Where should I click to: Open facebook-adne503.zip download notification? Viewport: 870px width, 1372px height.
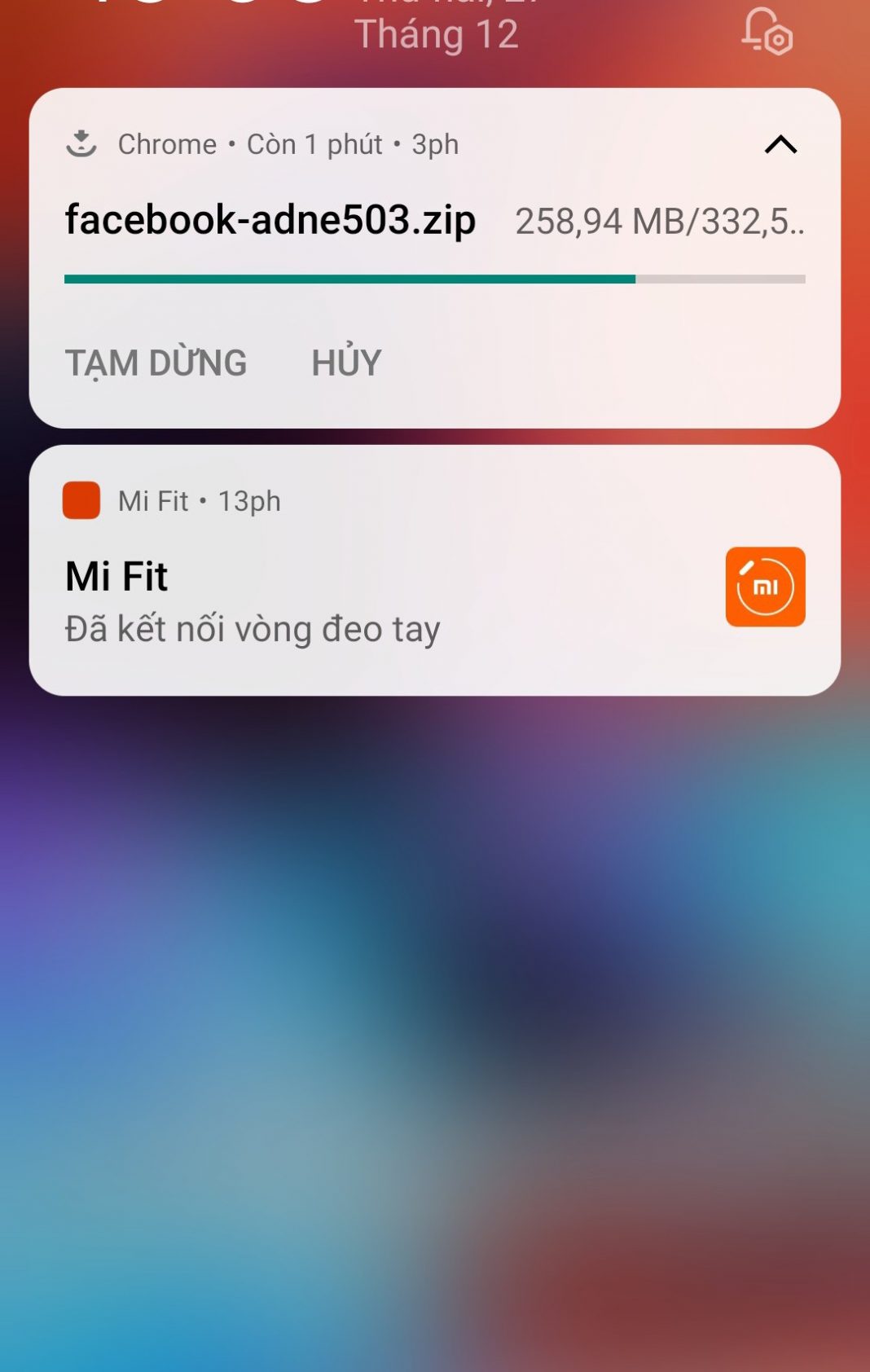[270, 220]
